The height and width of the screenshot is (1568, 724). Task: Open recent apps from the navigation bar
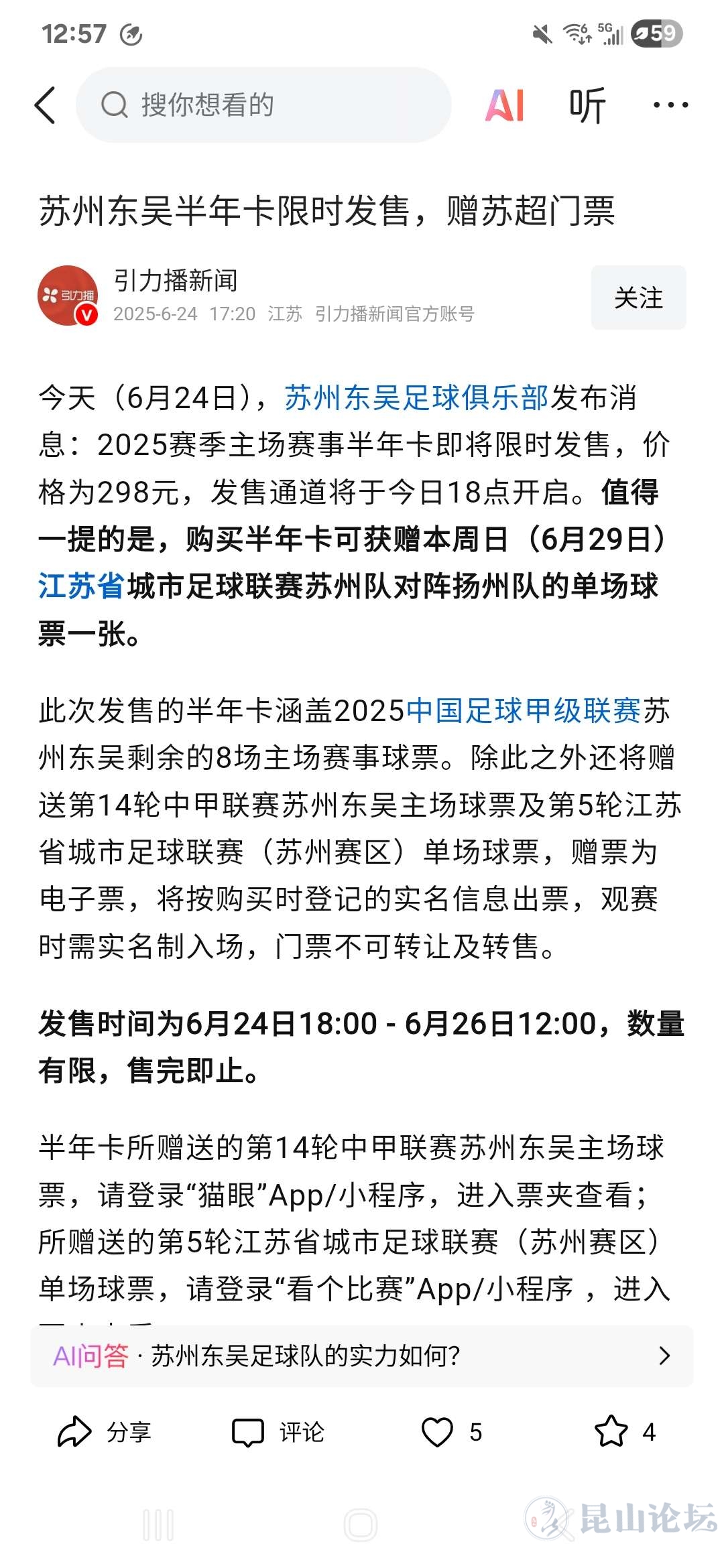[159, 1526]
